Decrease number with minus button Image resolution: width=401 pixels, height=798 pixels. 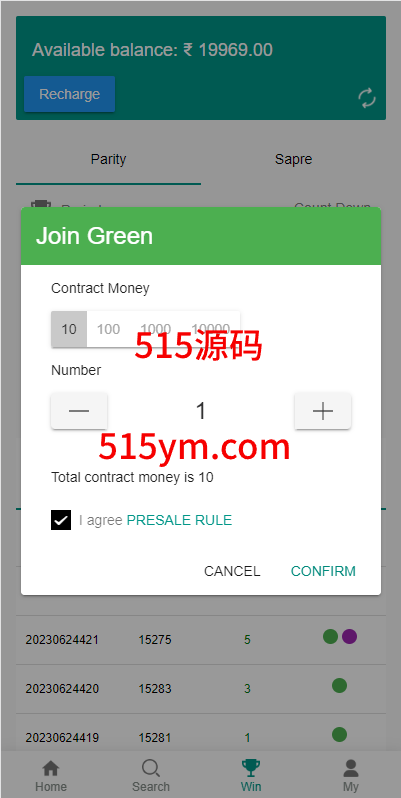[79, 411]
